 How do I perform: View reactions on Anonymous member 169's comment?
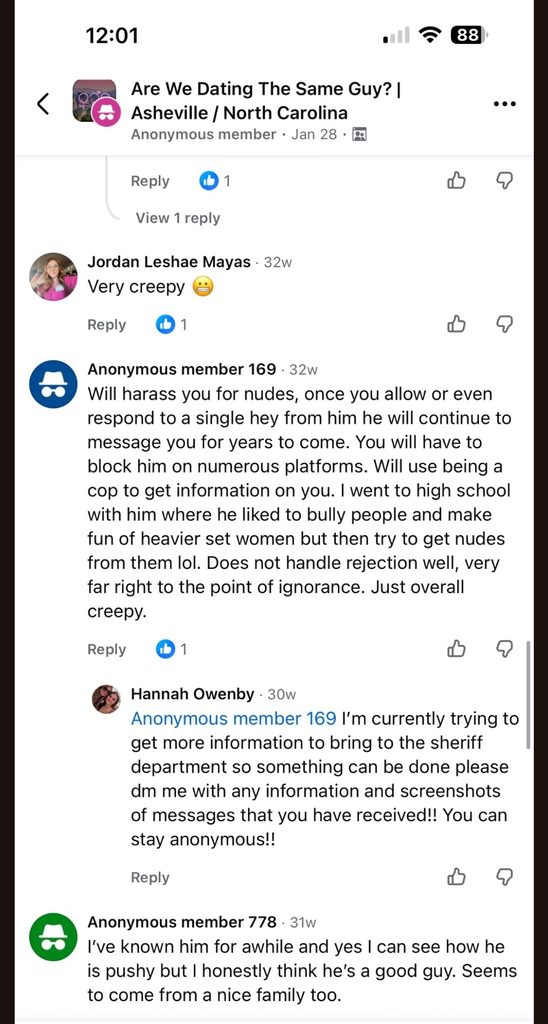point(172,649)
